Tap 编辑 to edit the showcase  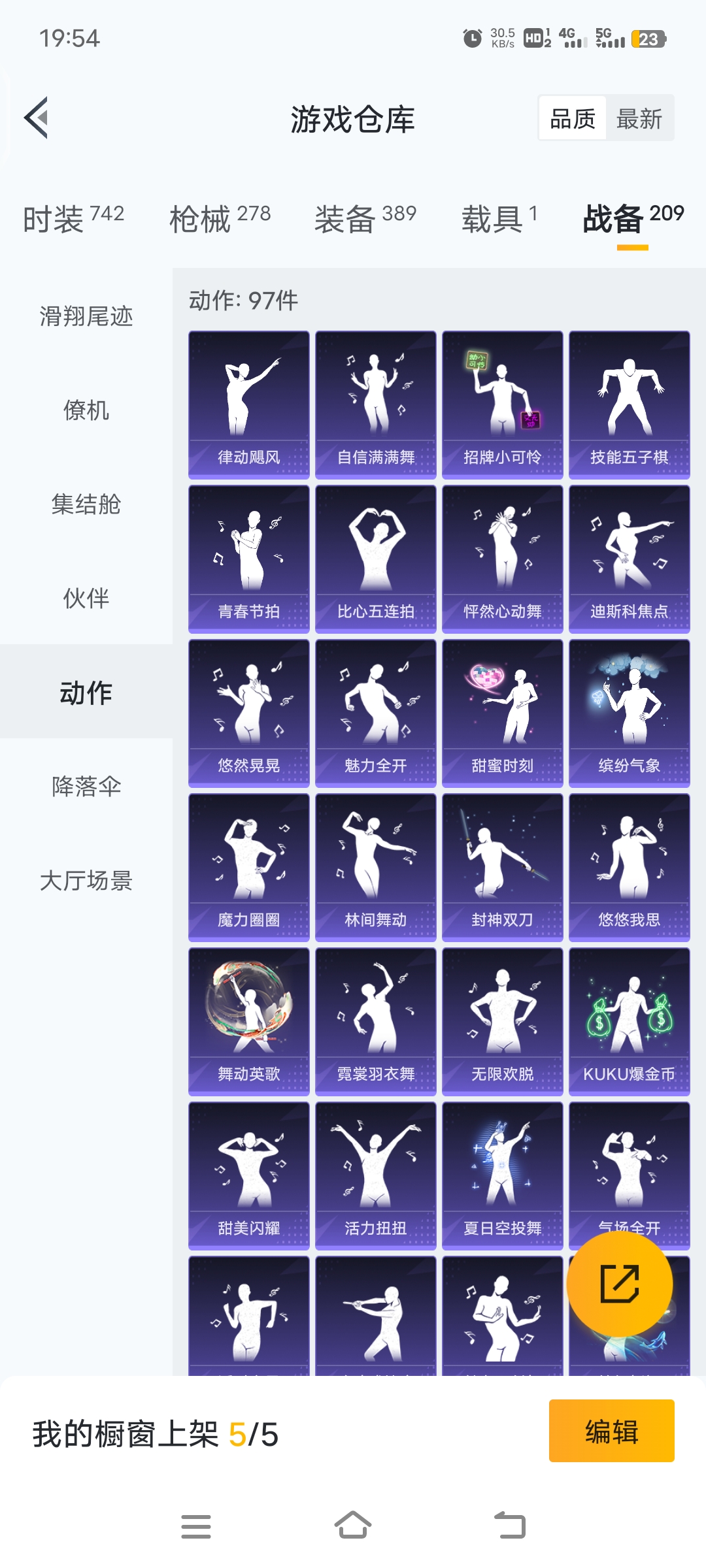click(611, 1431)
